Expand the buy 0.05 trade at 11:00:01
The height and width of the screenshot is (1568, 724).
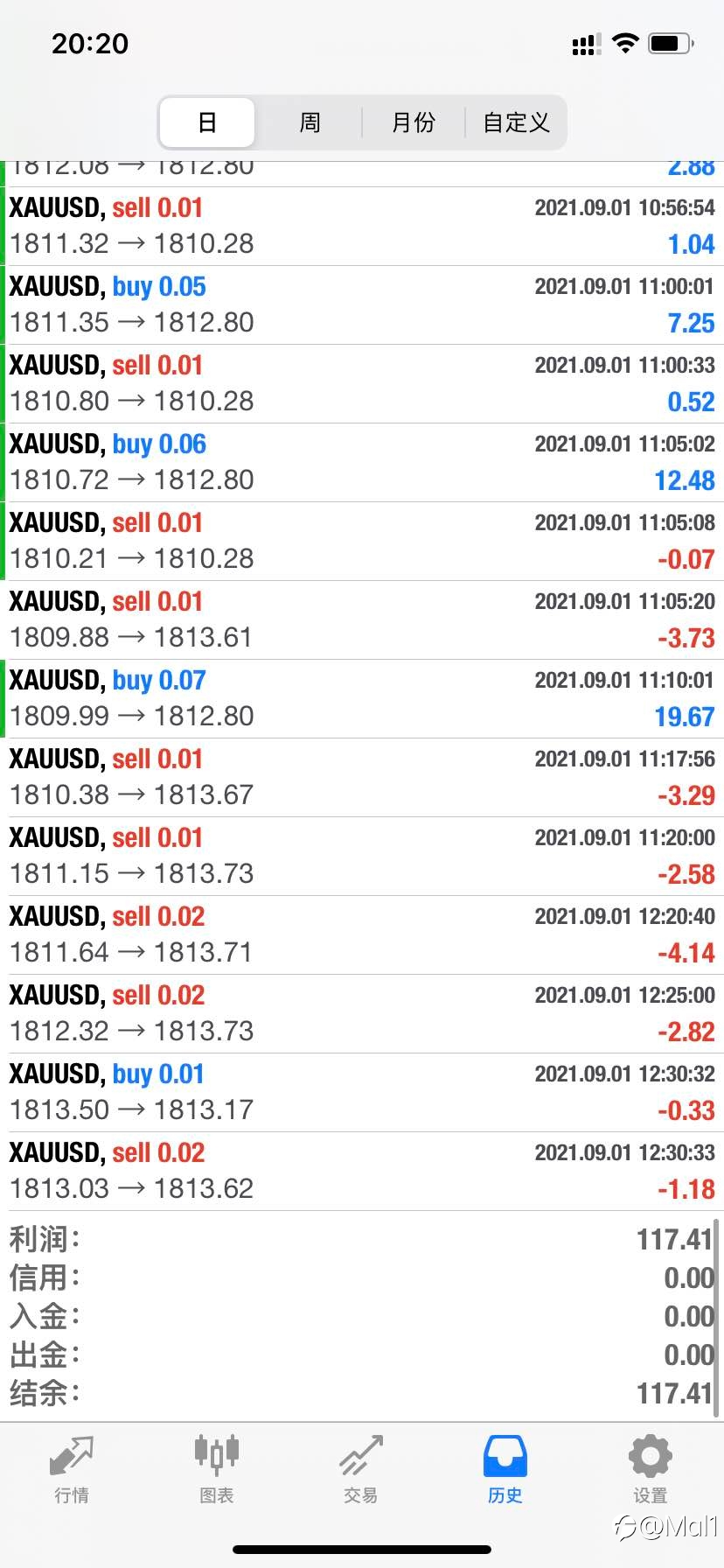pos(362,305)
